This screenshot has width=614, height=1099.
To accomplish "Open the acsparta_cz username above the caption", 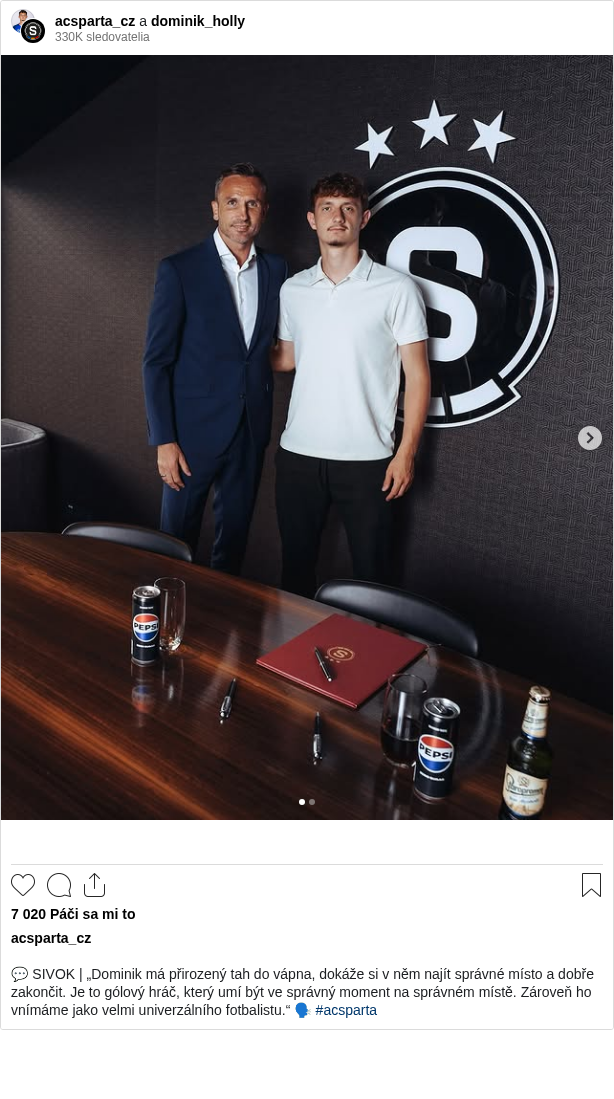I will pyautogui.click(x=51, y=938).
